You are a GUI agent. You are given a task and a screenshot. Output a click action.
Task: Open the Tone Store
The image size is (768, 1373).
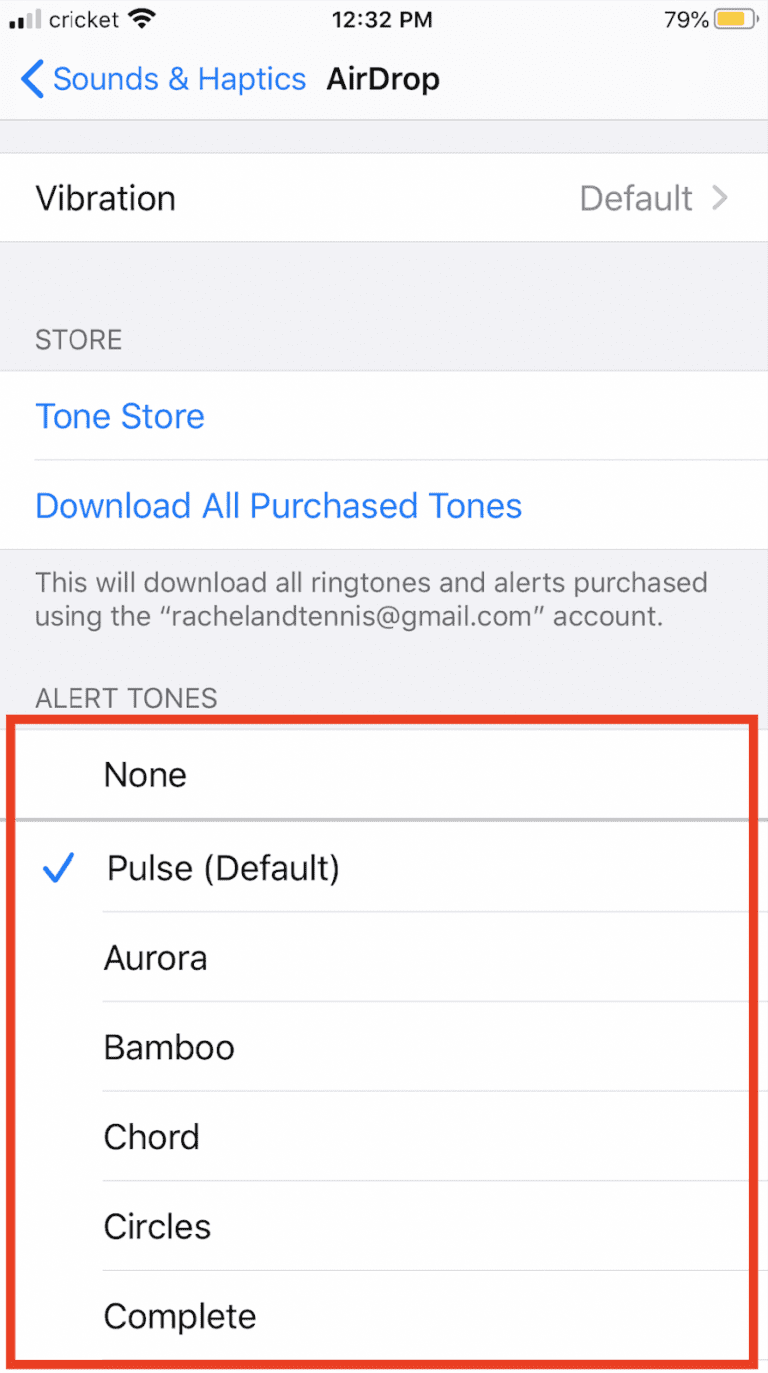[119, 416]
